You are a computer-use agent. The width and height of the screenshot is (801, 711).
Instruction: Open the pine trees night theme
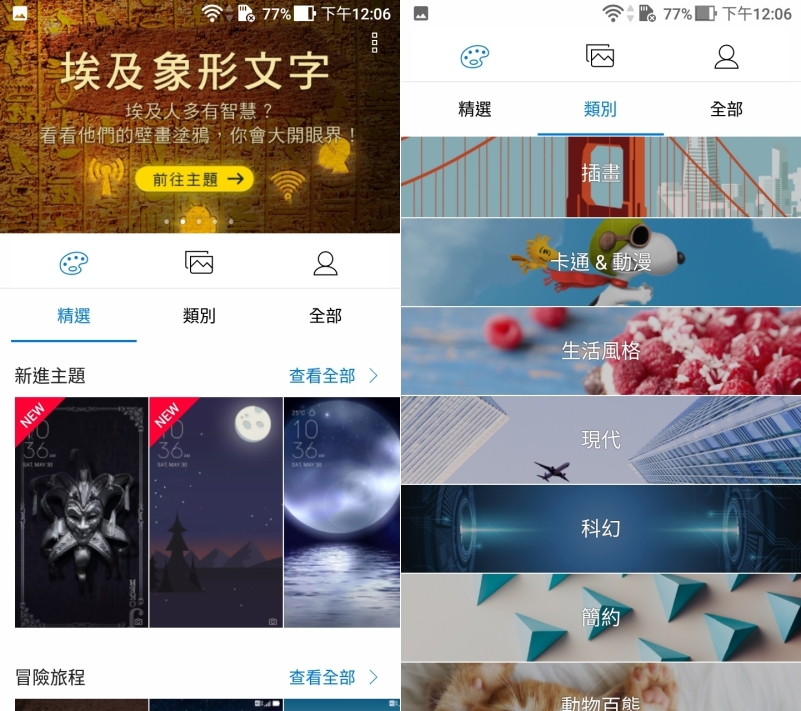tap(216, 512)
